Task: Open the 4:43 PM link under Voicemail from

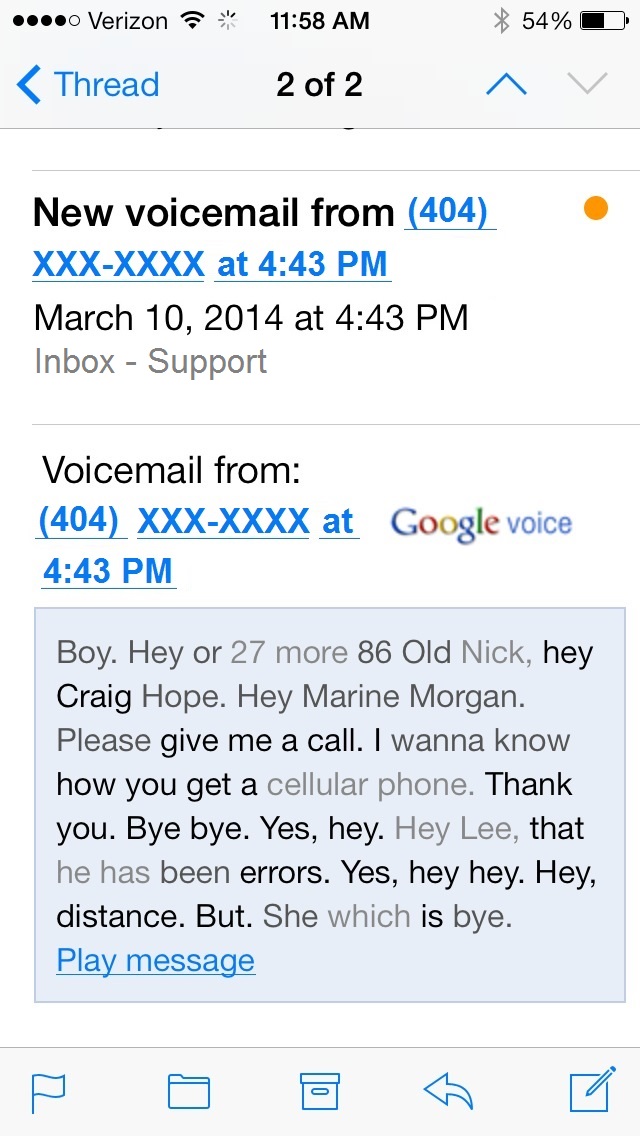Action: 108,571
